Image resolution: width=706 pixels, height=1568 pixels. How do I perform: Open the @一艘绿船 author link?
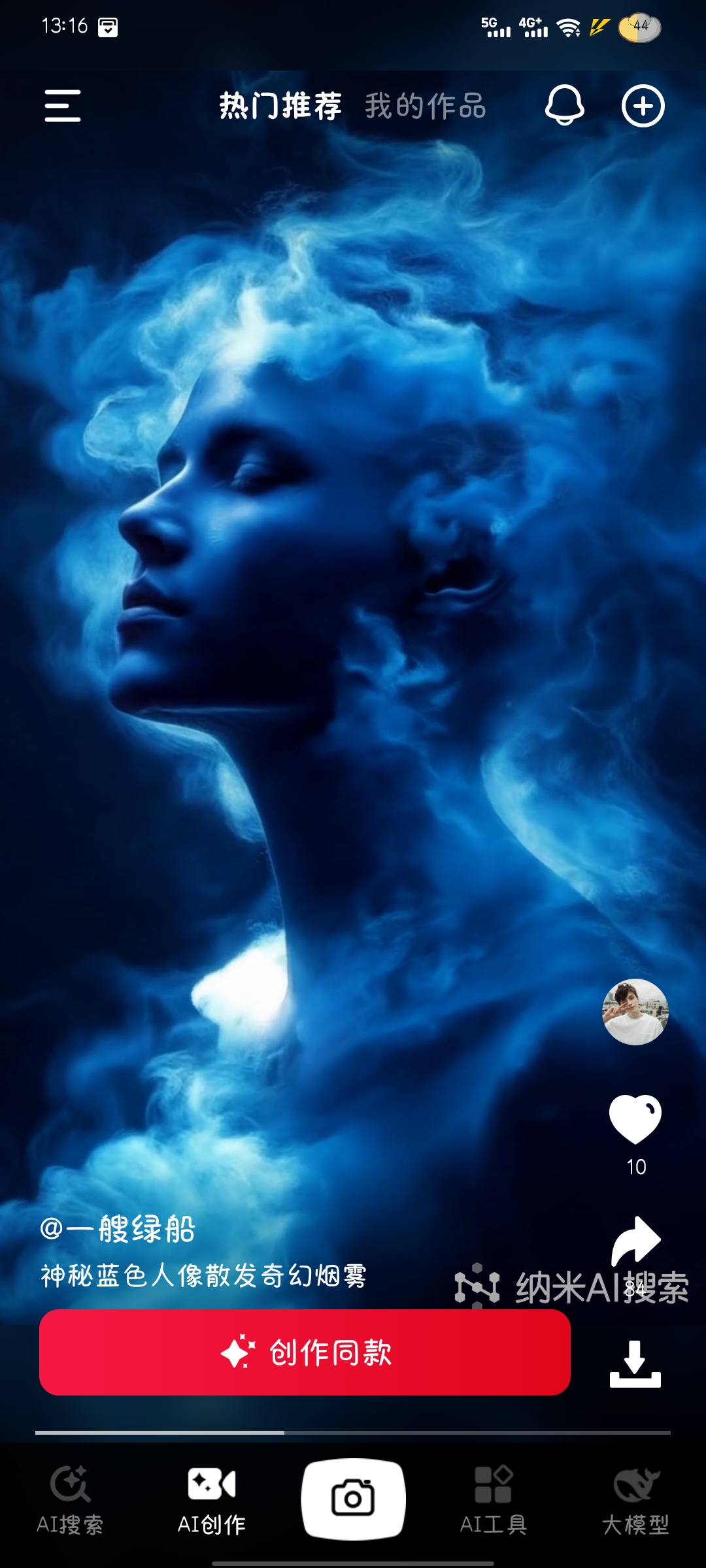pos(118,1230)
